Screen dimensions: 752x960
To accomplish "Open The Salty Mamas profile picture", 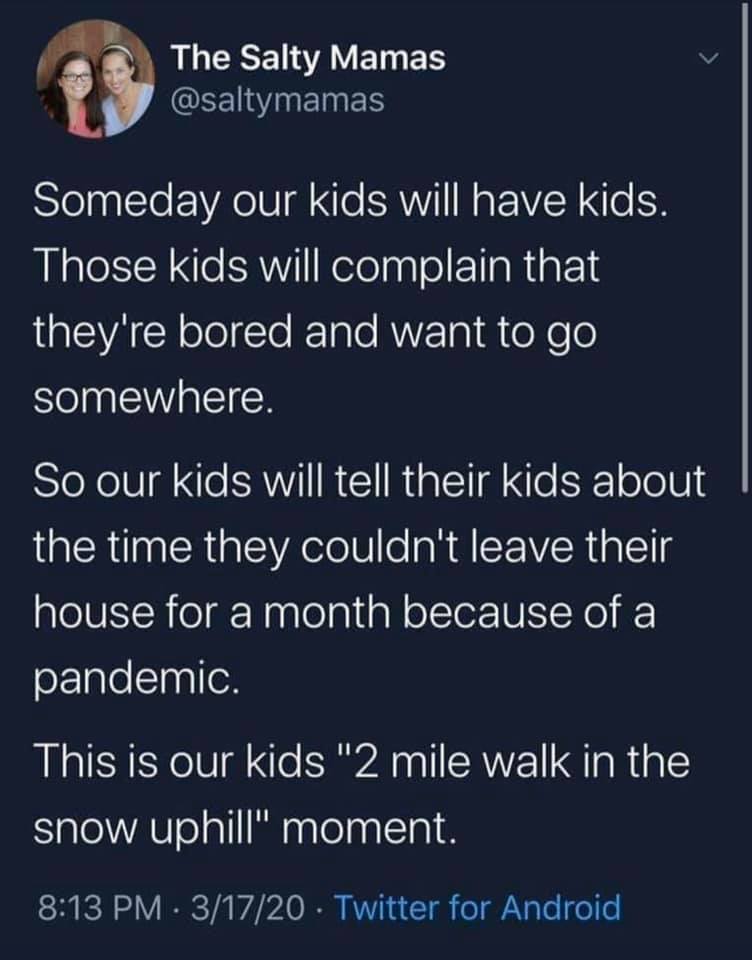I will tap(96, 80).
